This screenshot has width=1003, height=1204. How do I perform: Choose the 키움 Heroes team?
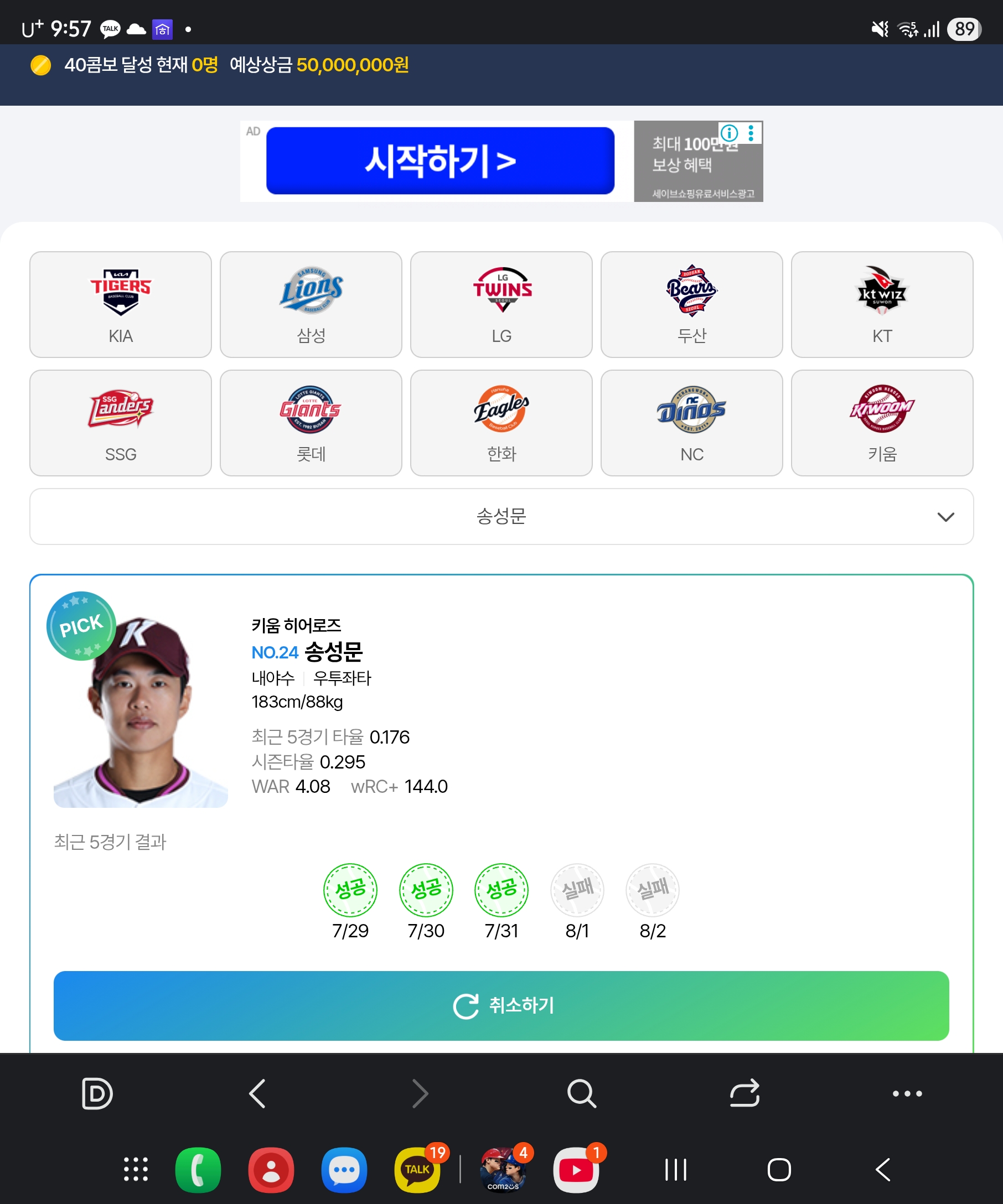[x=882, y=423]
